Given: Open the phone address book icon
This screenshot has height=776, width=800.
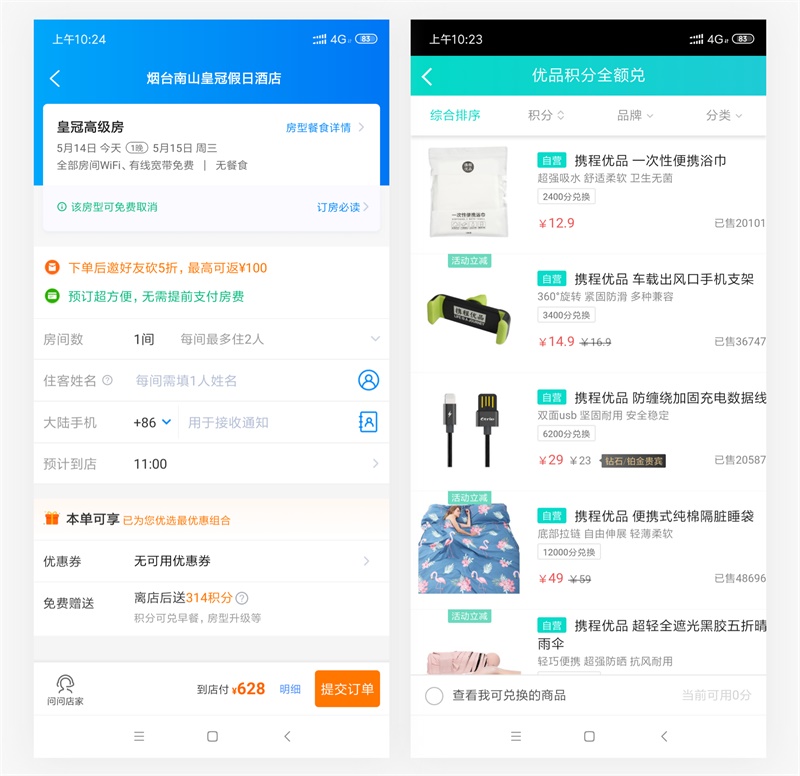Looking at the screenshot, I should (369, 422).
